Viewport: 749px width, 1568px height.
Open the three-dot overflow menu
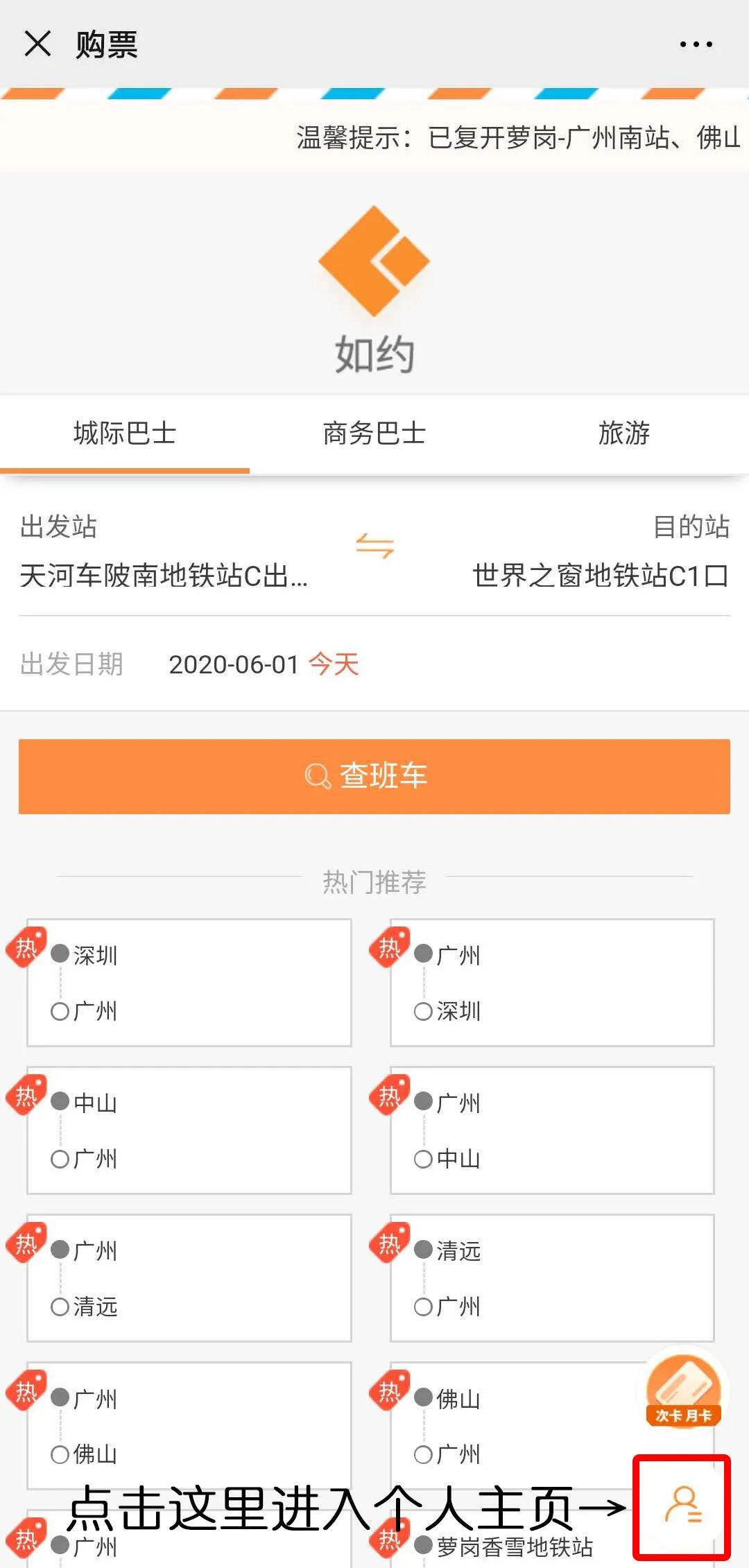coord(696,44)
